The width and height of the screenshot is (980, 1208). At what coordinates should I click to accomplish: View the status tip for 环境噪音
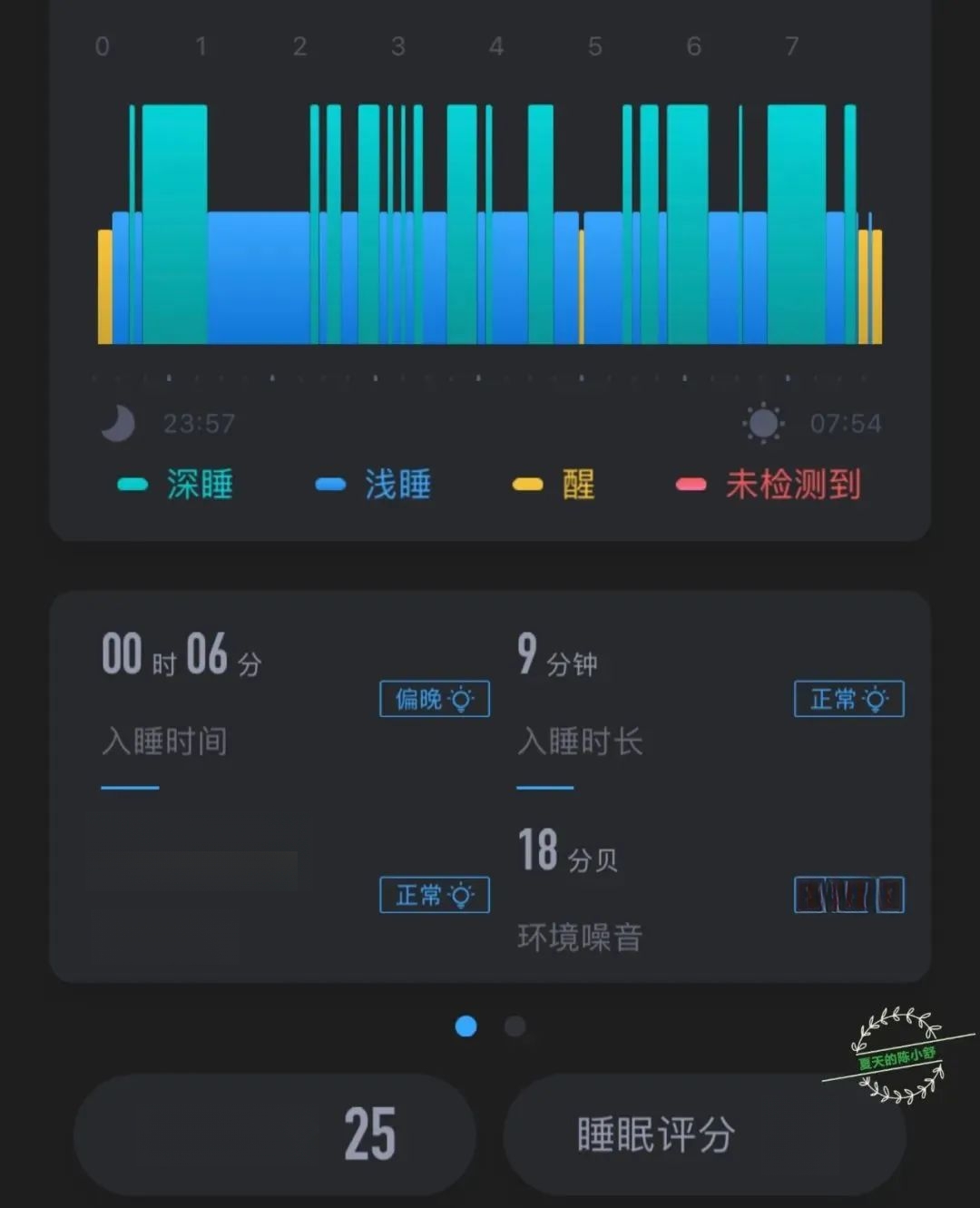pos(848,895)
